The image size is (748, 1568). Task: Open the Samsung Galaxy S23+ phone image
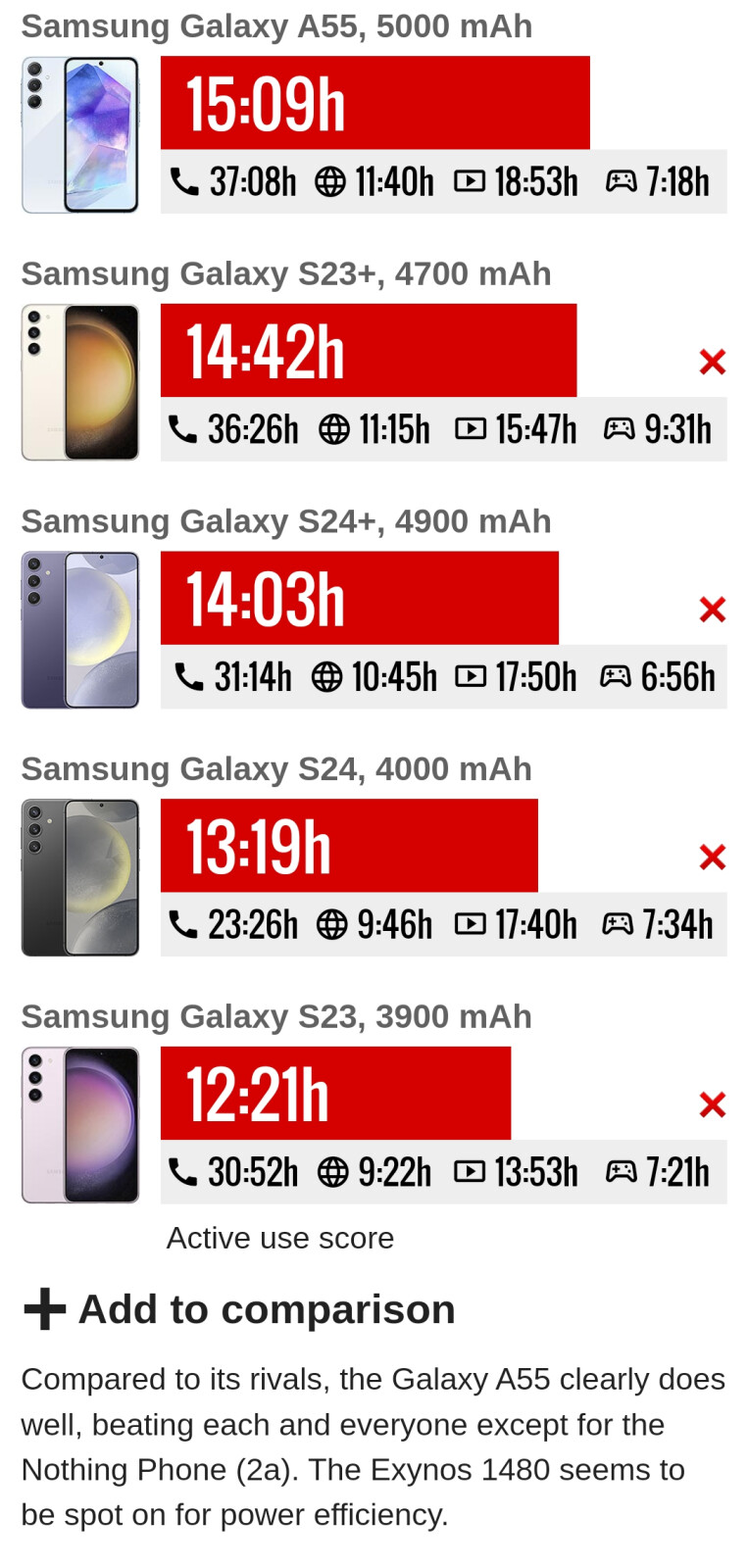[80, 382]
